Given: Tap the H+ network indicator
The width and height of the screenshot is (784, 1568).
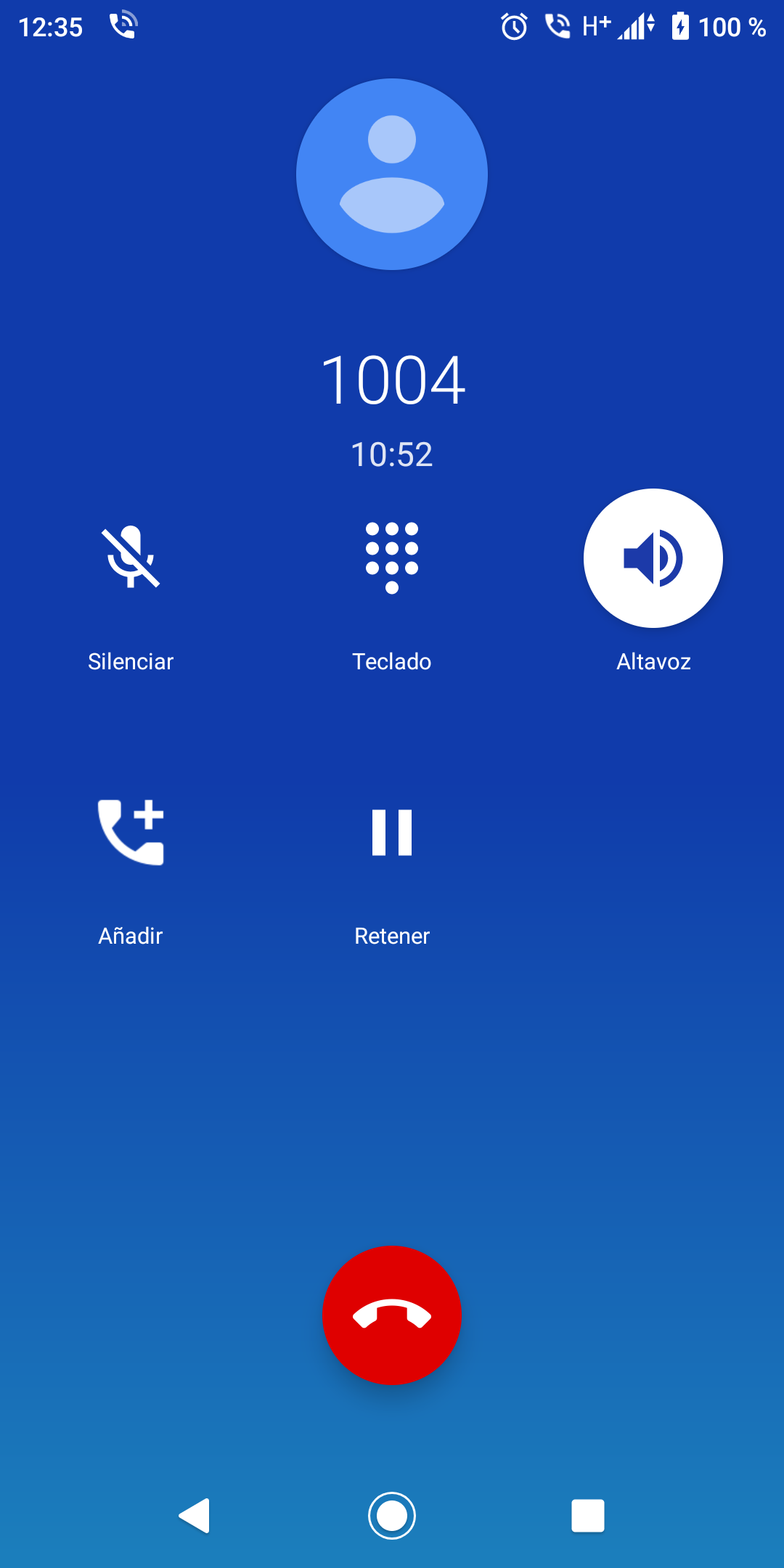Looking at the screenshot, I should click(595, 26).
